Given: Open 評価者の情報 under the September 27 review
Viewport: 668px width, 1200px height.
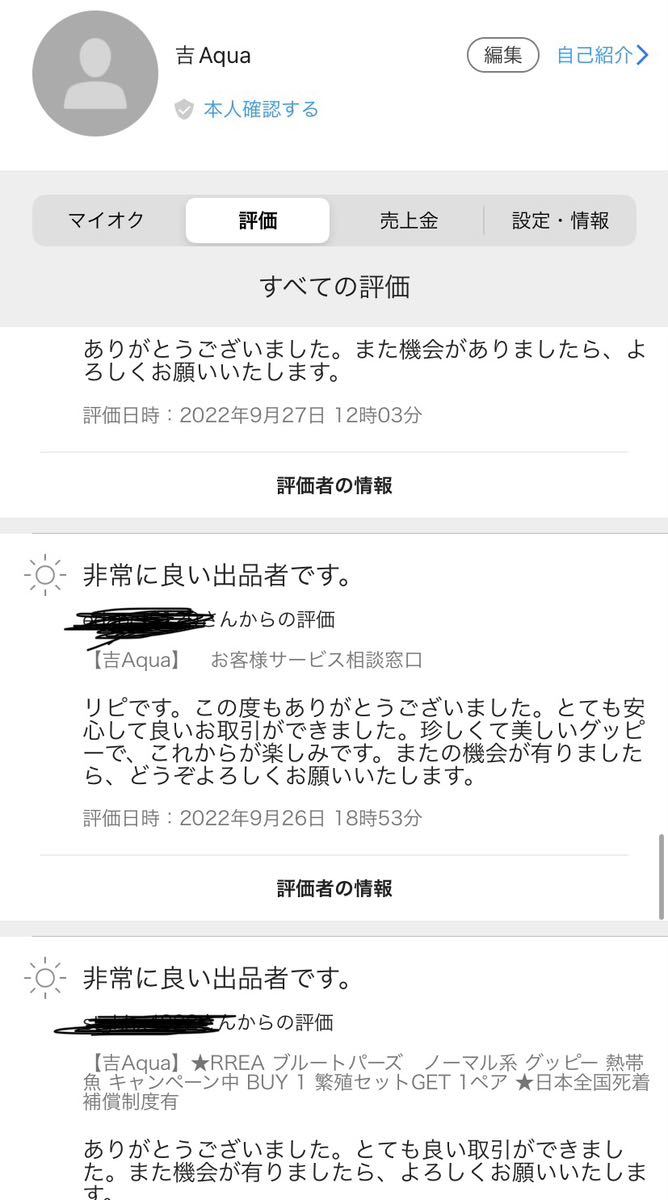Looking at the screenshot, I should tap(334, 486).
